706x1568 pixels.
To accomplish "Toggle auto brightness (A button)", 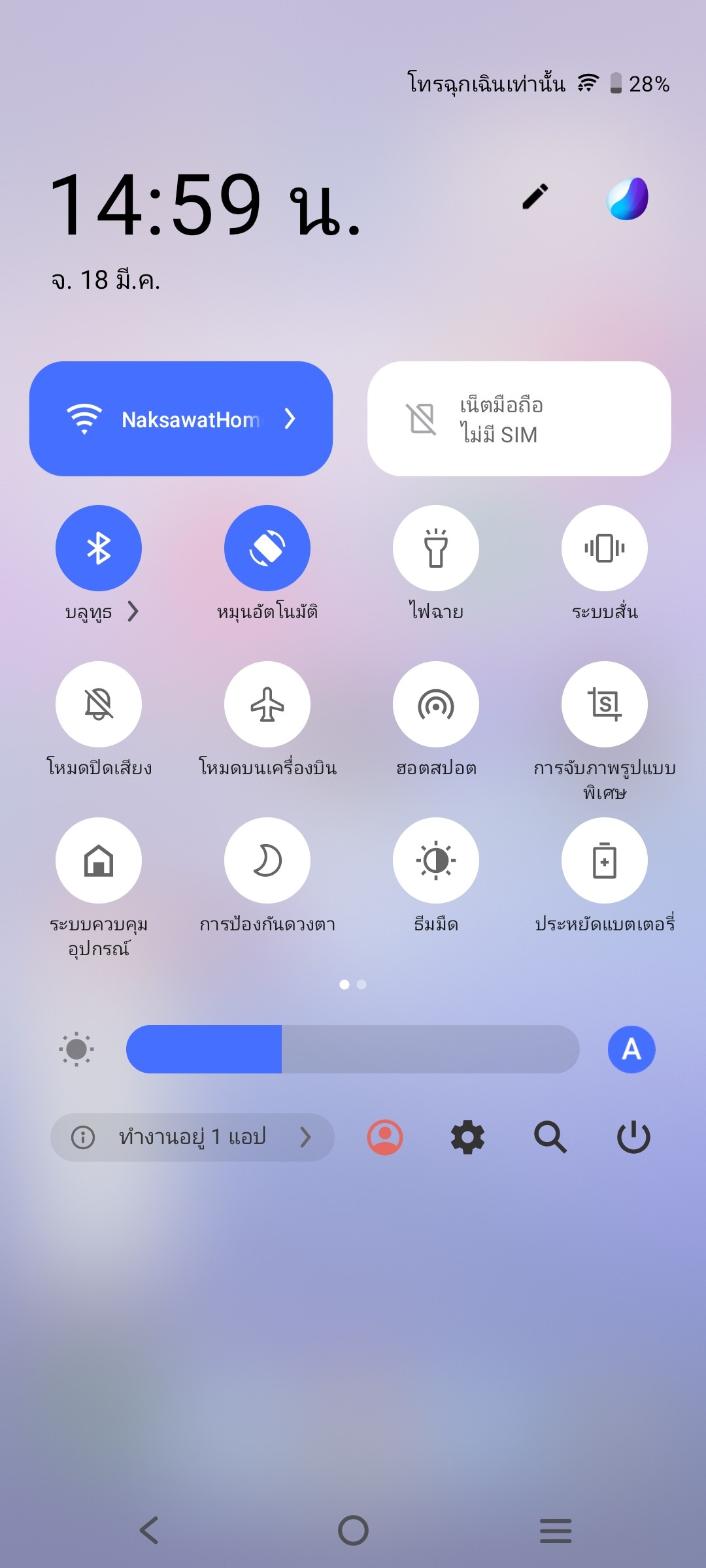I will coord(631,1049).
